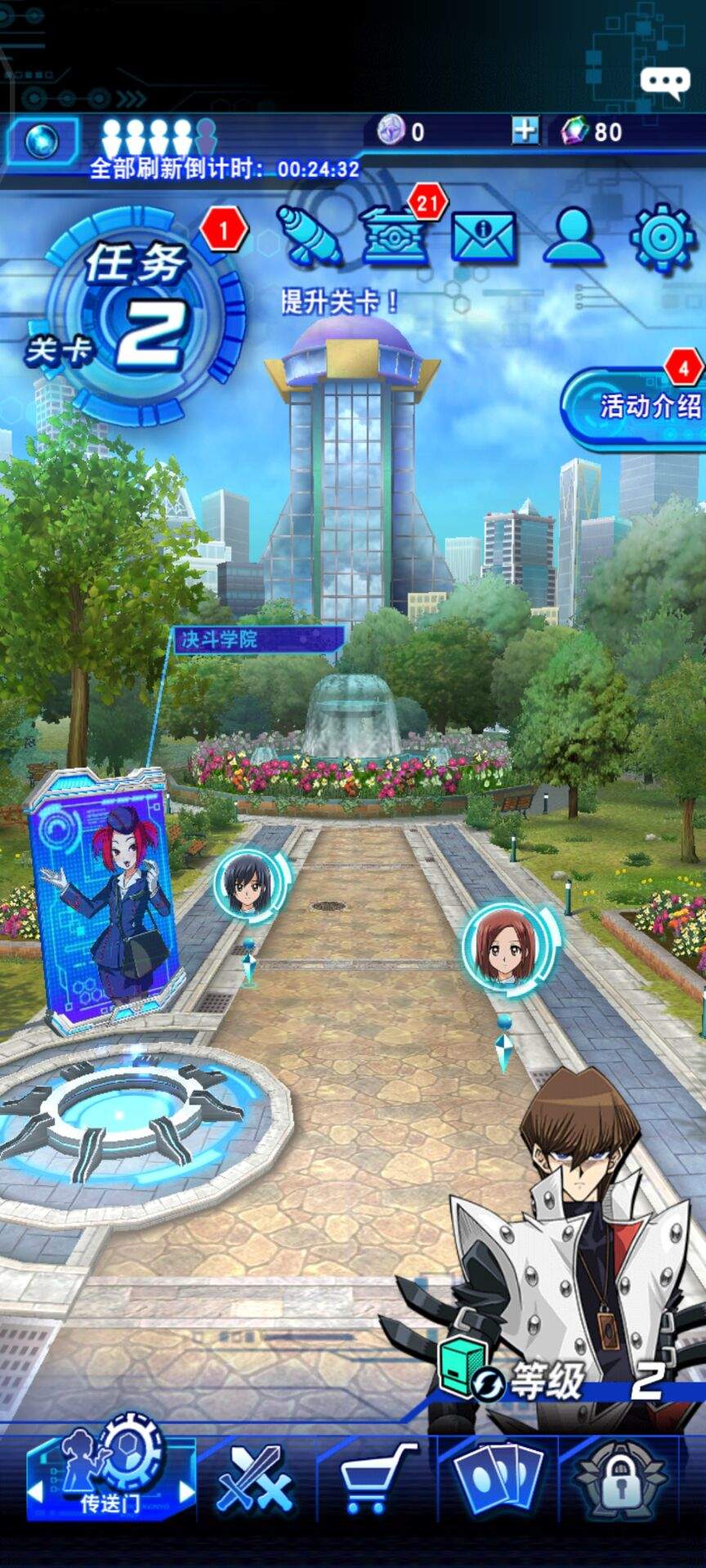Image resolution: width=706 pixels, height=1568 pixels.
Task: Duel the brown-haired duelist on the path
Action: (506, 946)
